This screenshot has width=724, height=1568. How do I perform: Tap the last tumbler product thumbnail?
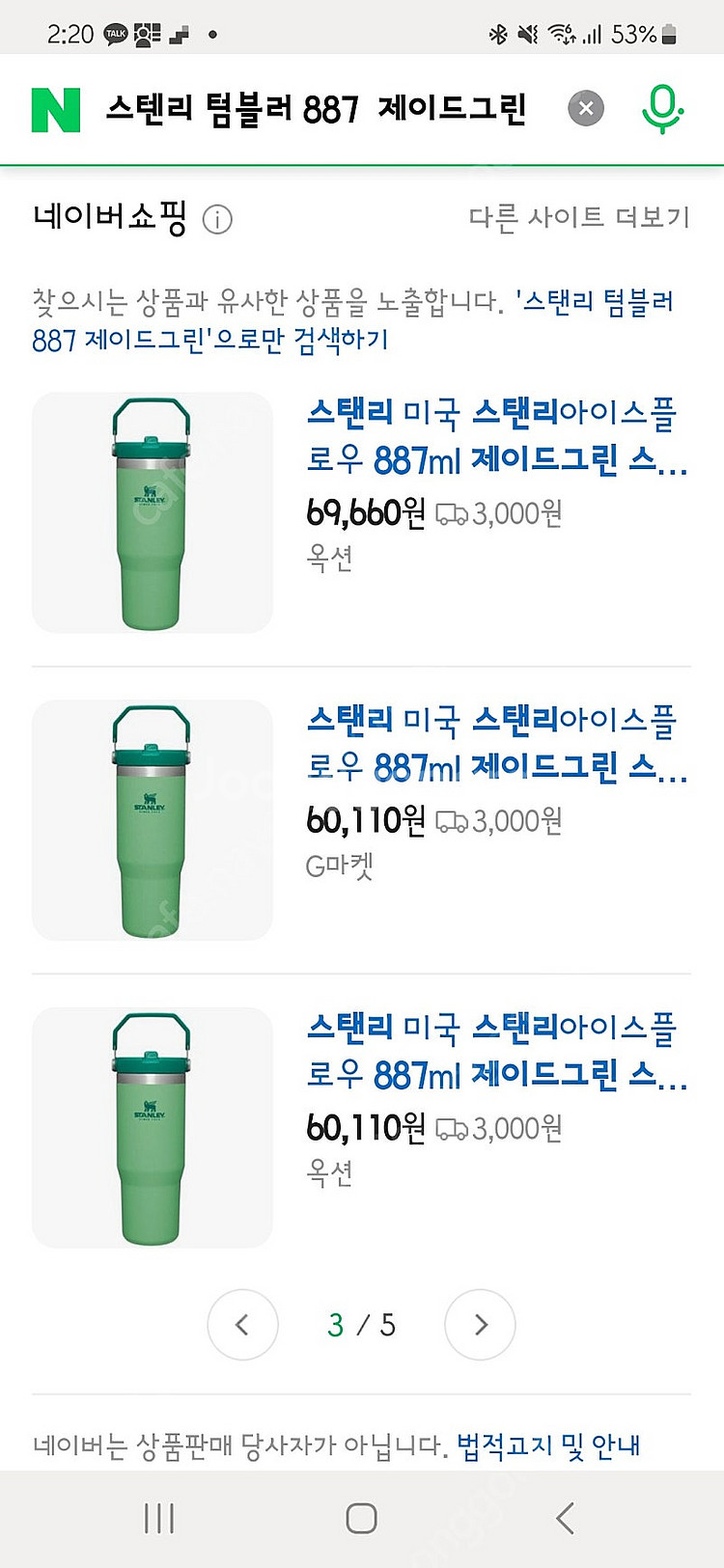point(152,1127)
